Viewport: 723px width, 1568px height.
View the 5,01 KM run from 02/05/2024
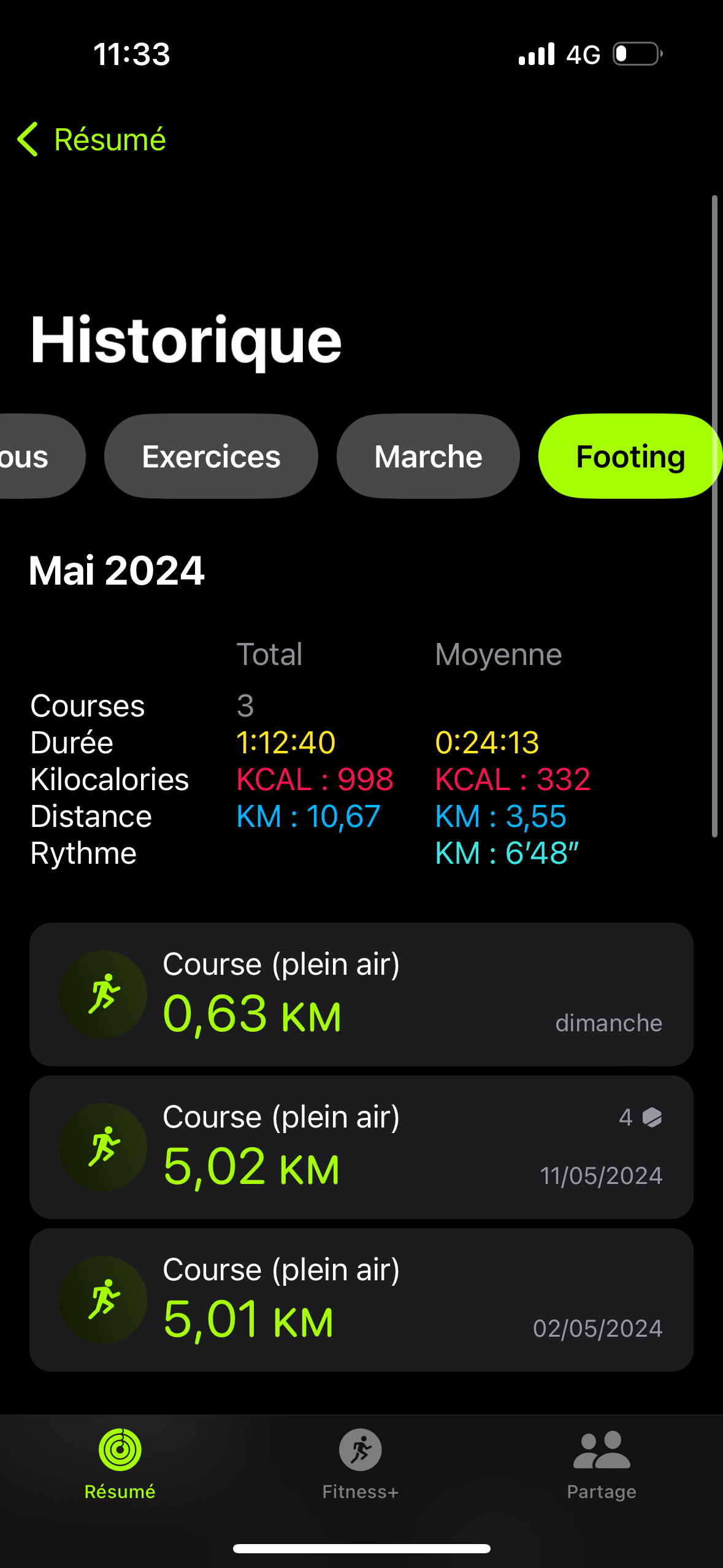(x=361, y=1300)
